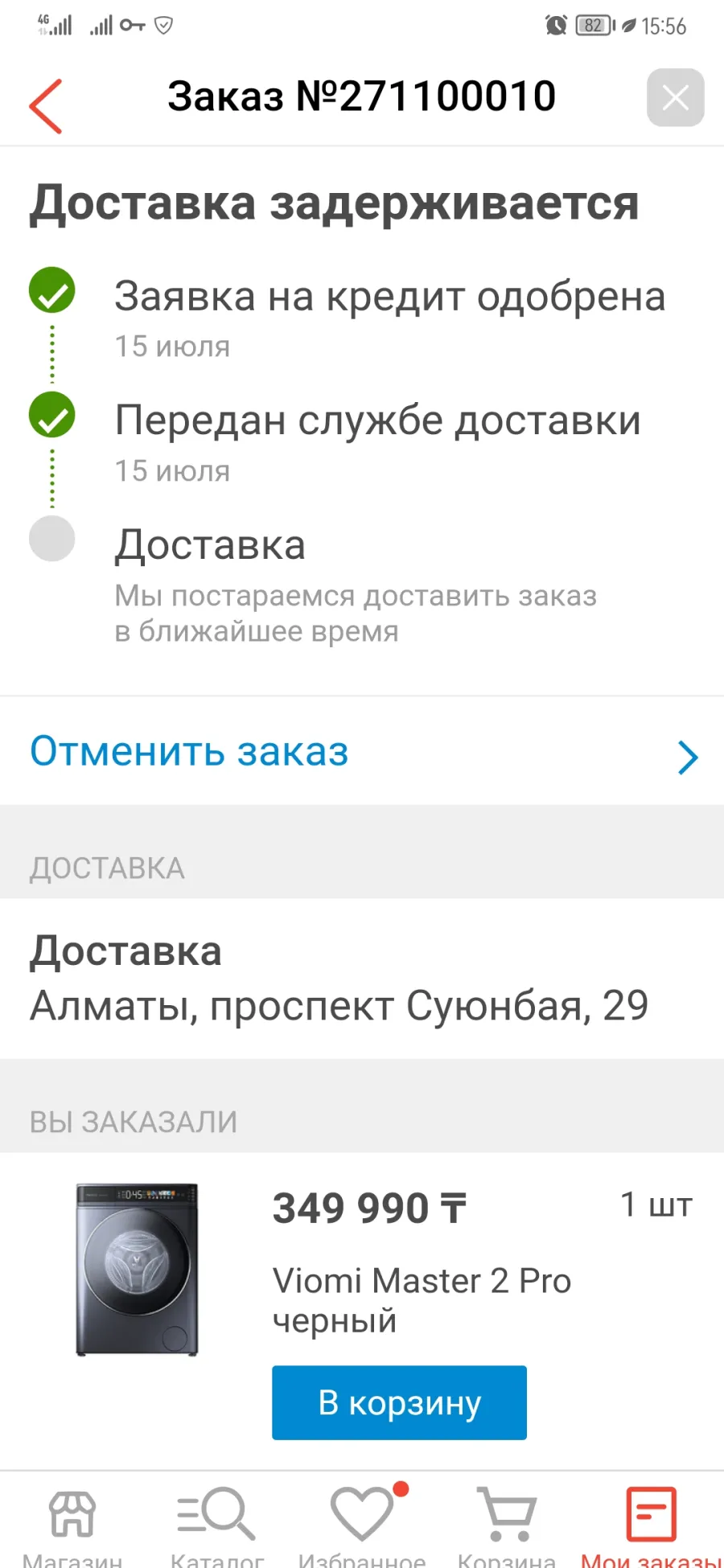The height and width of the screenshot is (1568, 724).
Task: Open the Избранное tab
Action: click(x=362, y=1525)
